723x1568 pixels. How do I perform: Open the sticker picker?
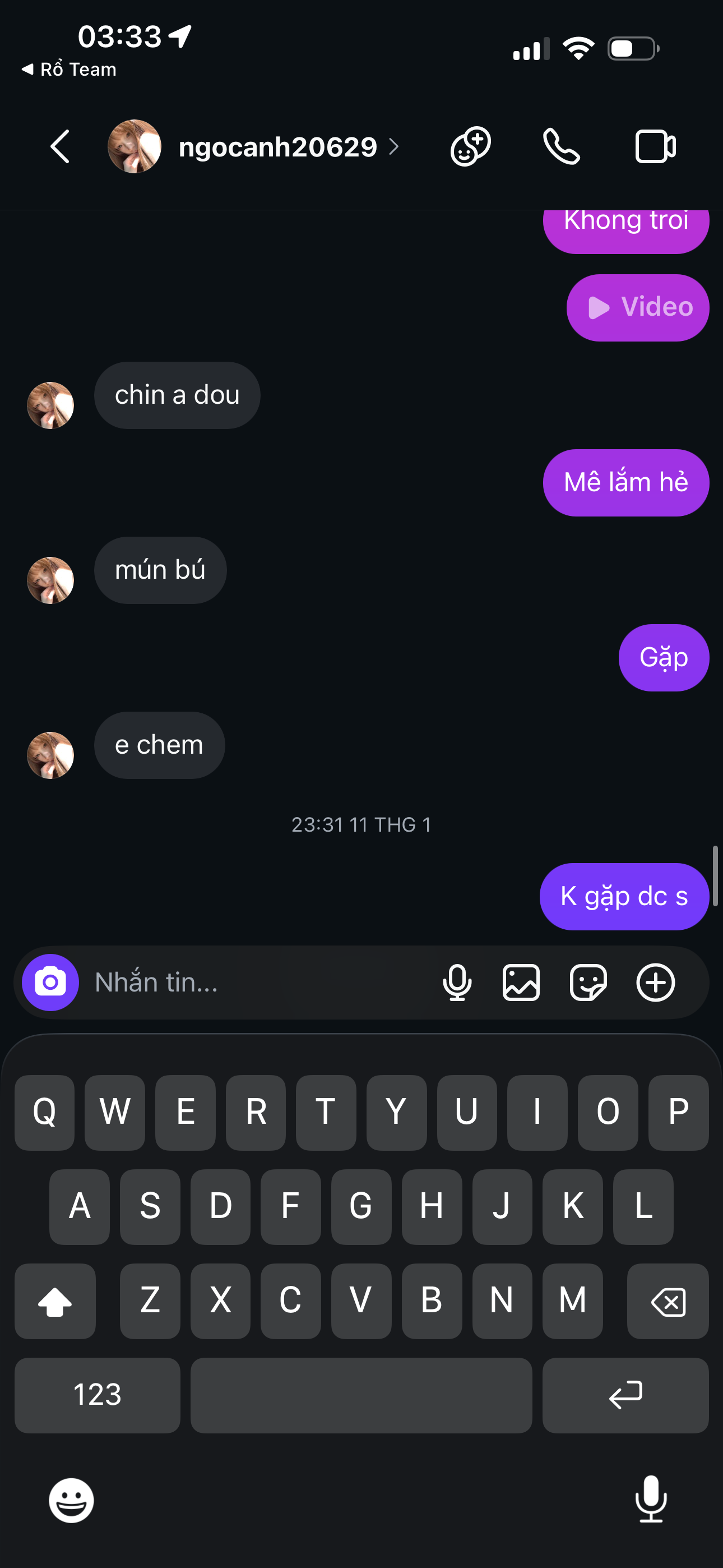click(x=588, y=982)
